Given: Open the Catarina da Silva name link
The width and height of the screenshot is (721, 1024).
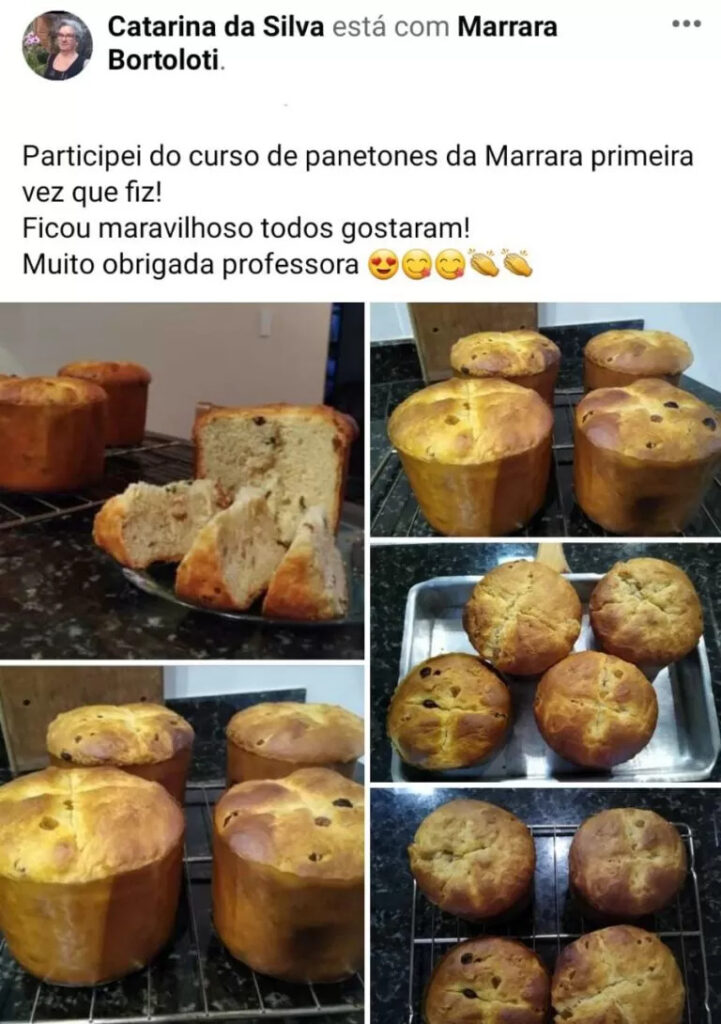Looking at the screenshot, I should coord(215,26).
